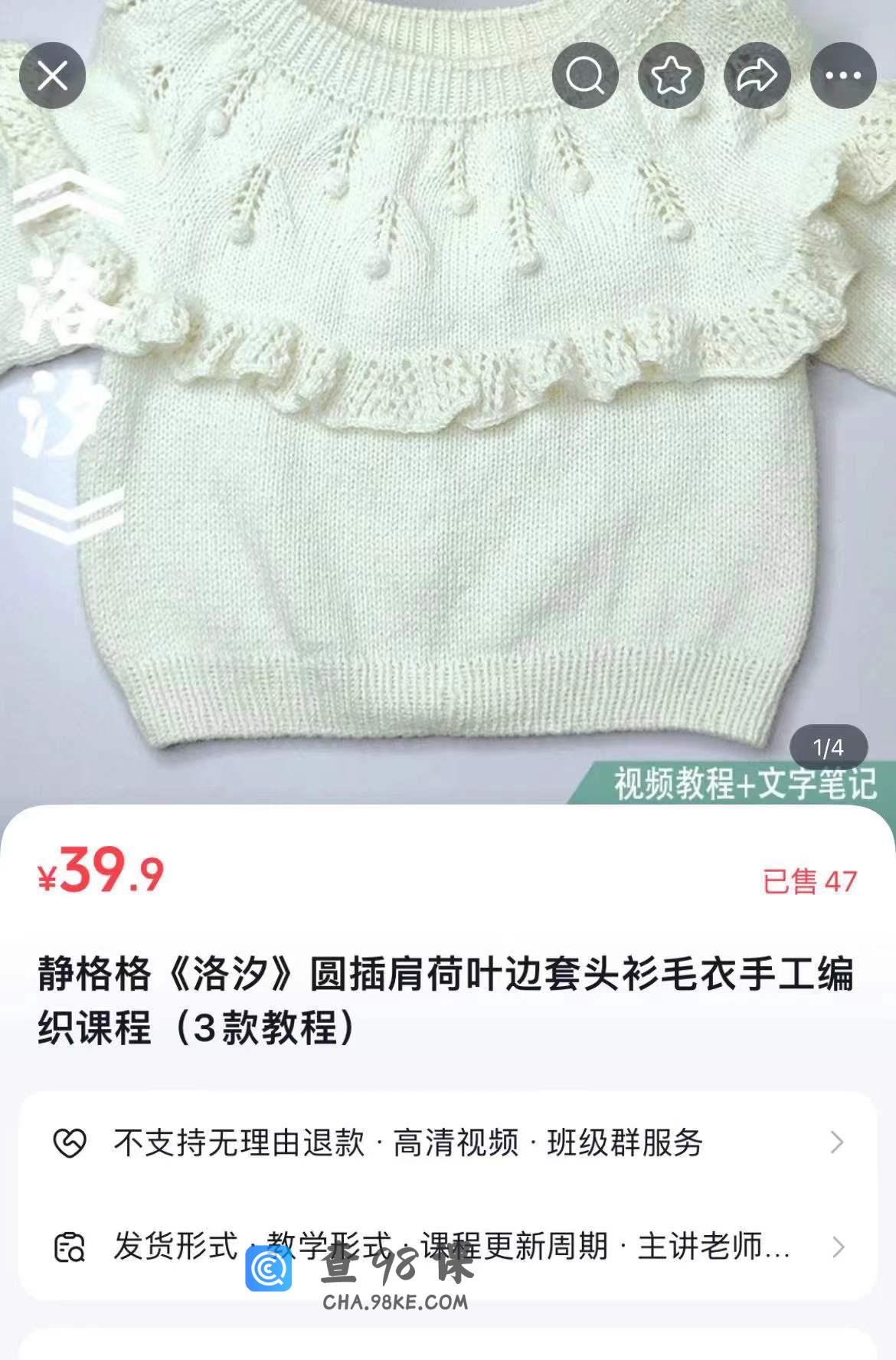896x1360 pixels.
Task: Close the product detail page
Action: [52, 75]
